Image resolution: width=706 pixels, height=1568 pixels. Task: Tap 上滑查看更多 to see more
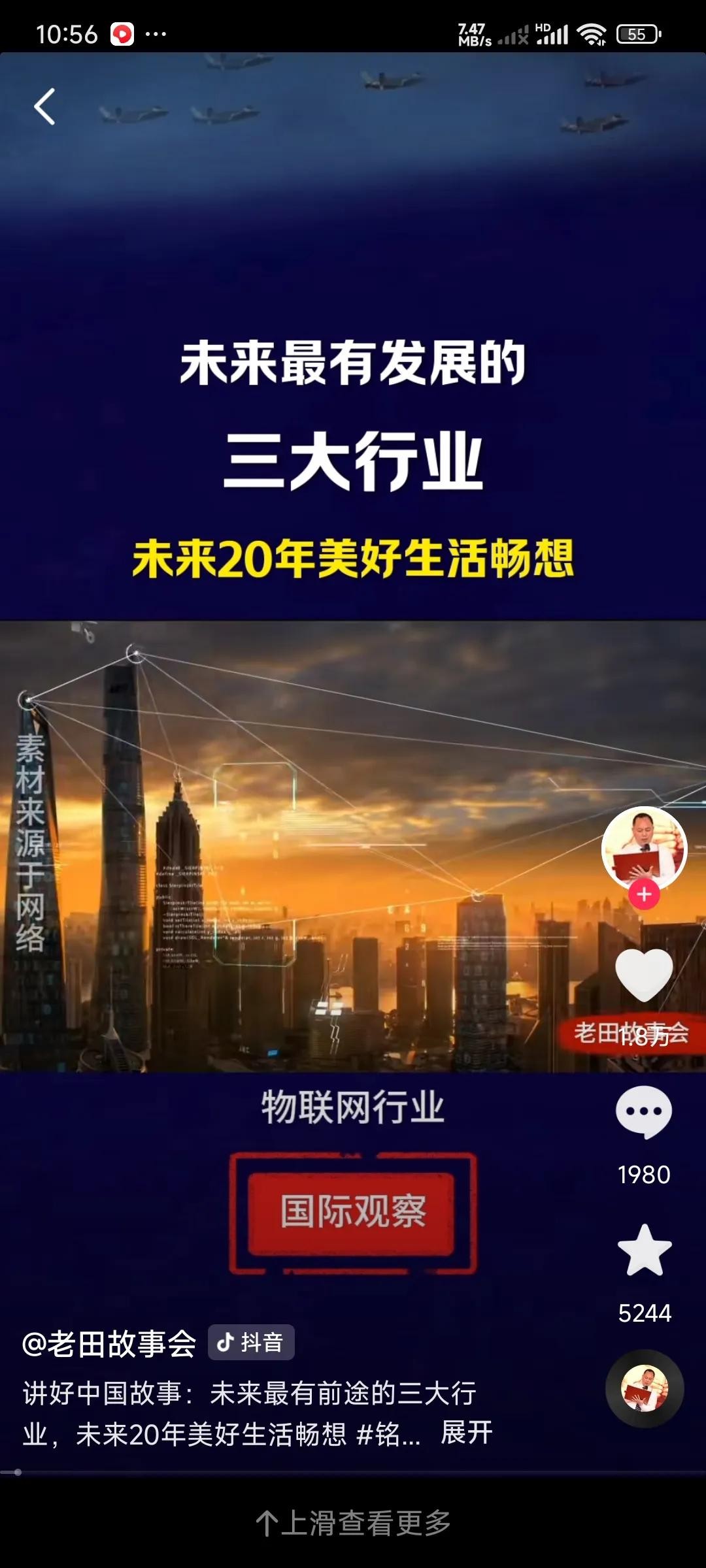(353, 1523)
